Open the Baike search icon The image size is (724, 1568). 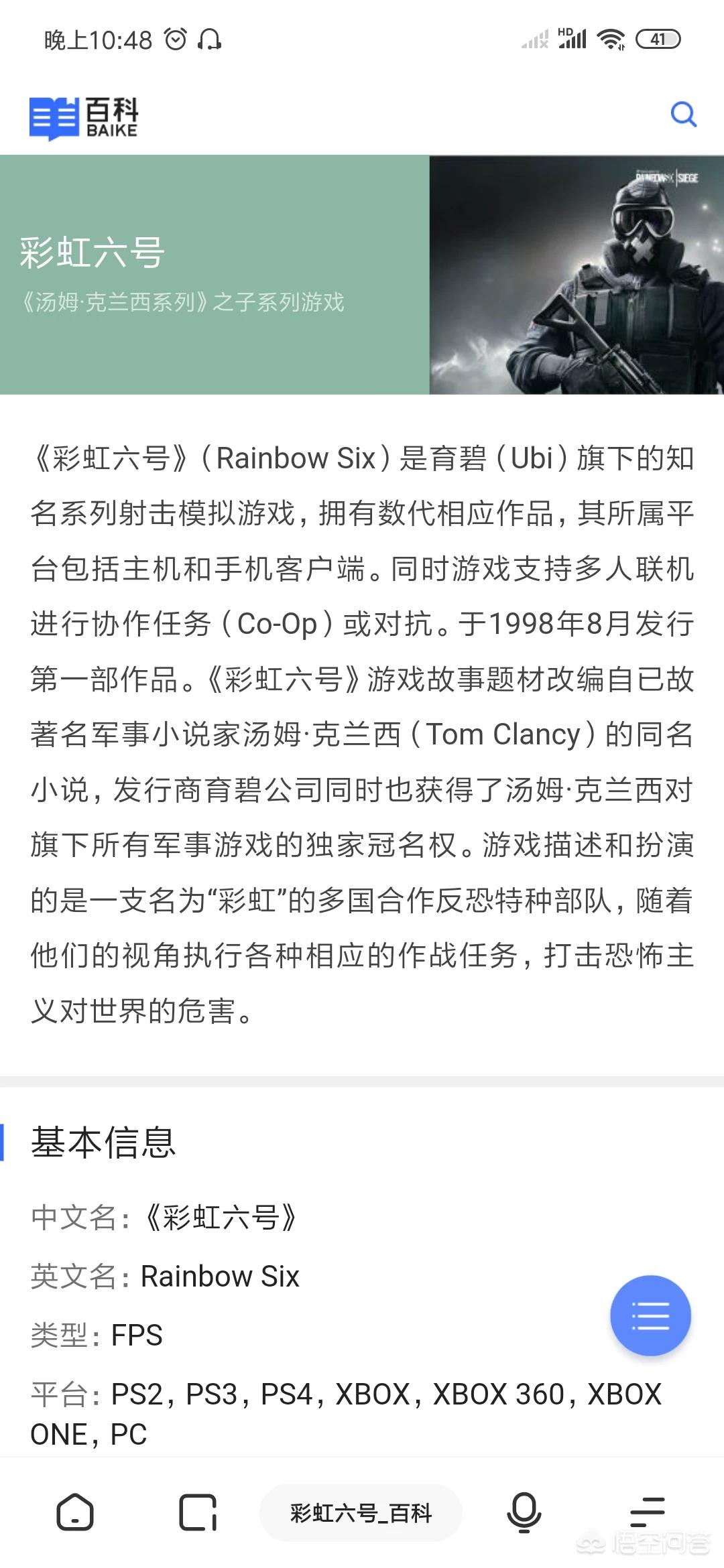point(683,115)
